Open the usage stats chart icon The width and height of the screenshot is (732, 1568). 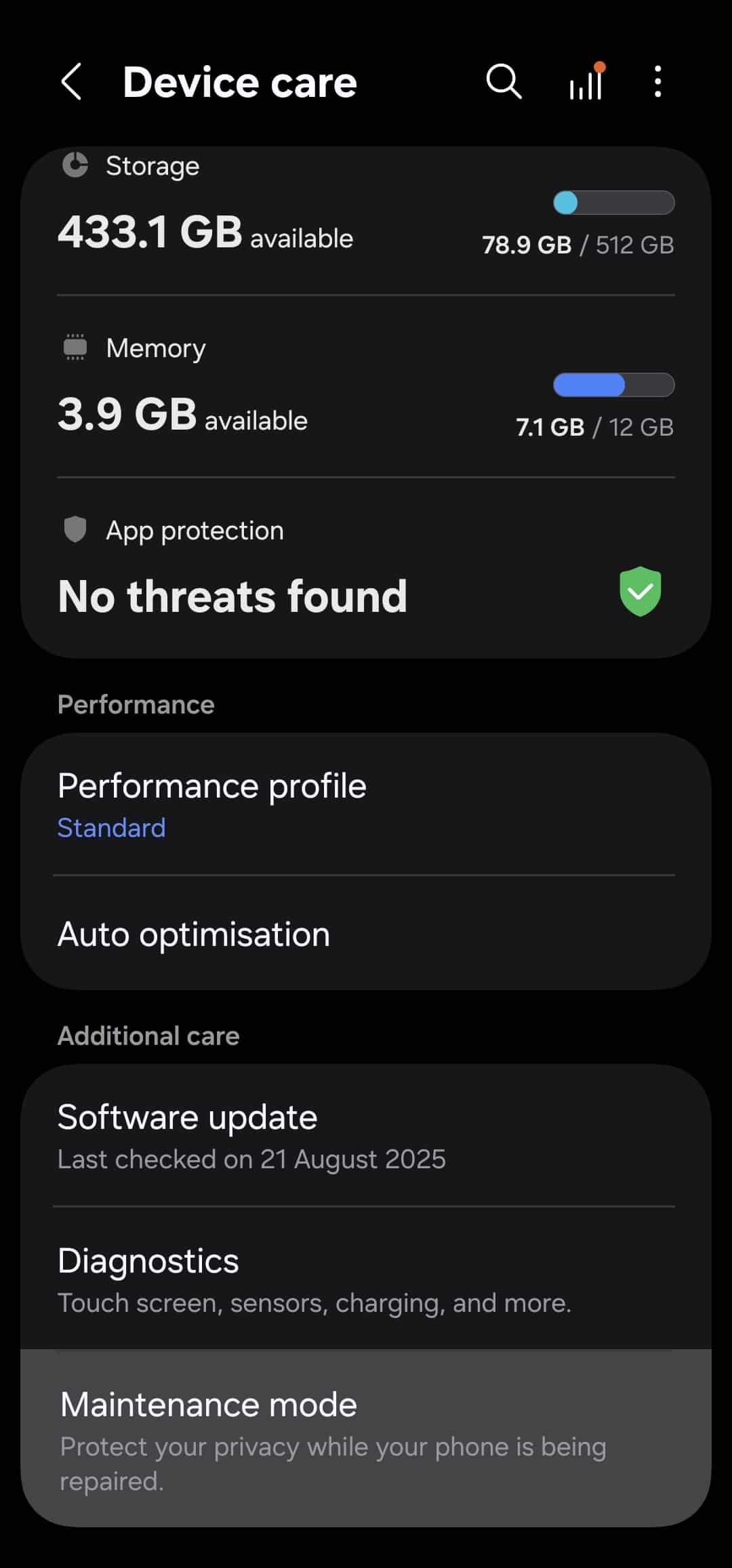click(x=586, y=82)
